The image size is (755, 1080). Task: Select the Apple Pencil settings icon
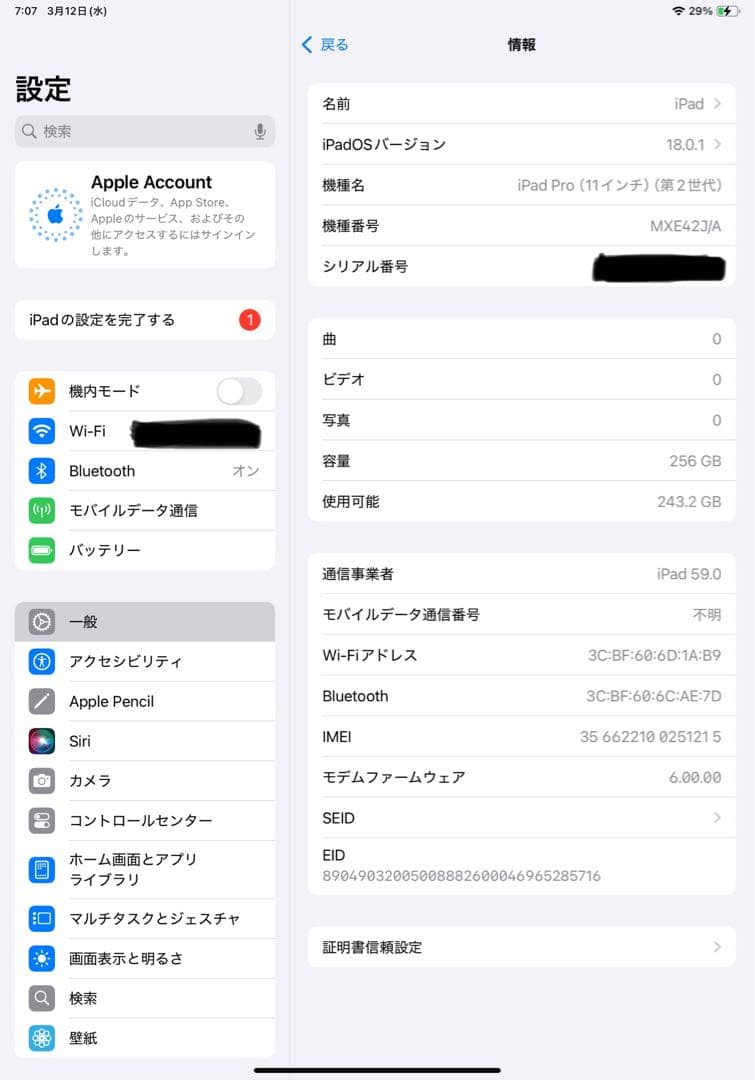pos(40,701)
